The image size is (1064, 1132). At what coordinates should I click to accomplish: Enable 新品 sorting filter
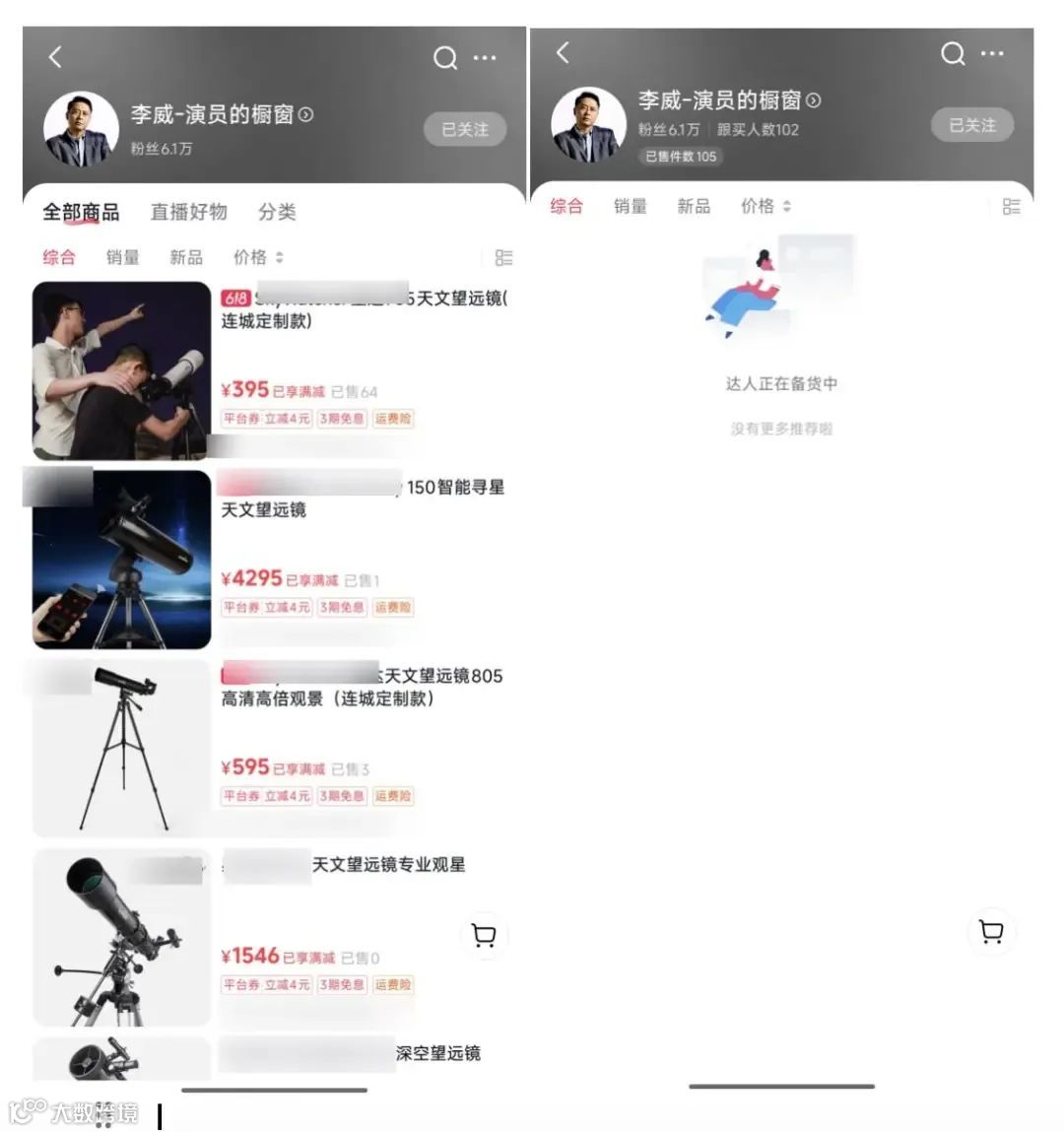(x=186, y=257)
